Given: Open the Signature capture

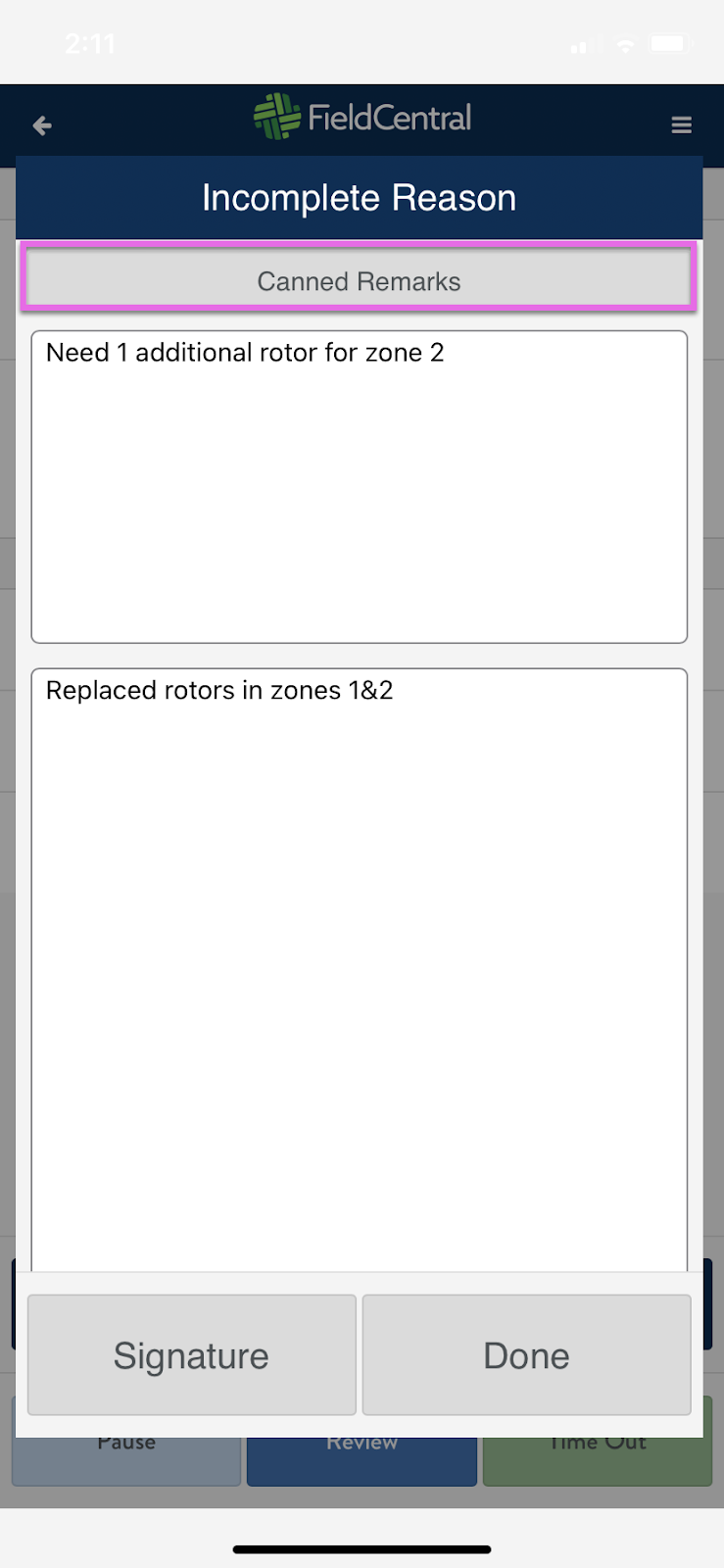Looking at the screenshot, I should (192, 1354).
